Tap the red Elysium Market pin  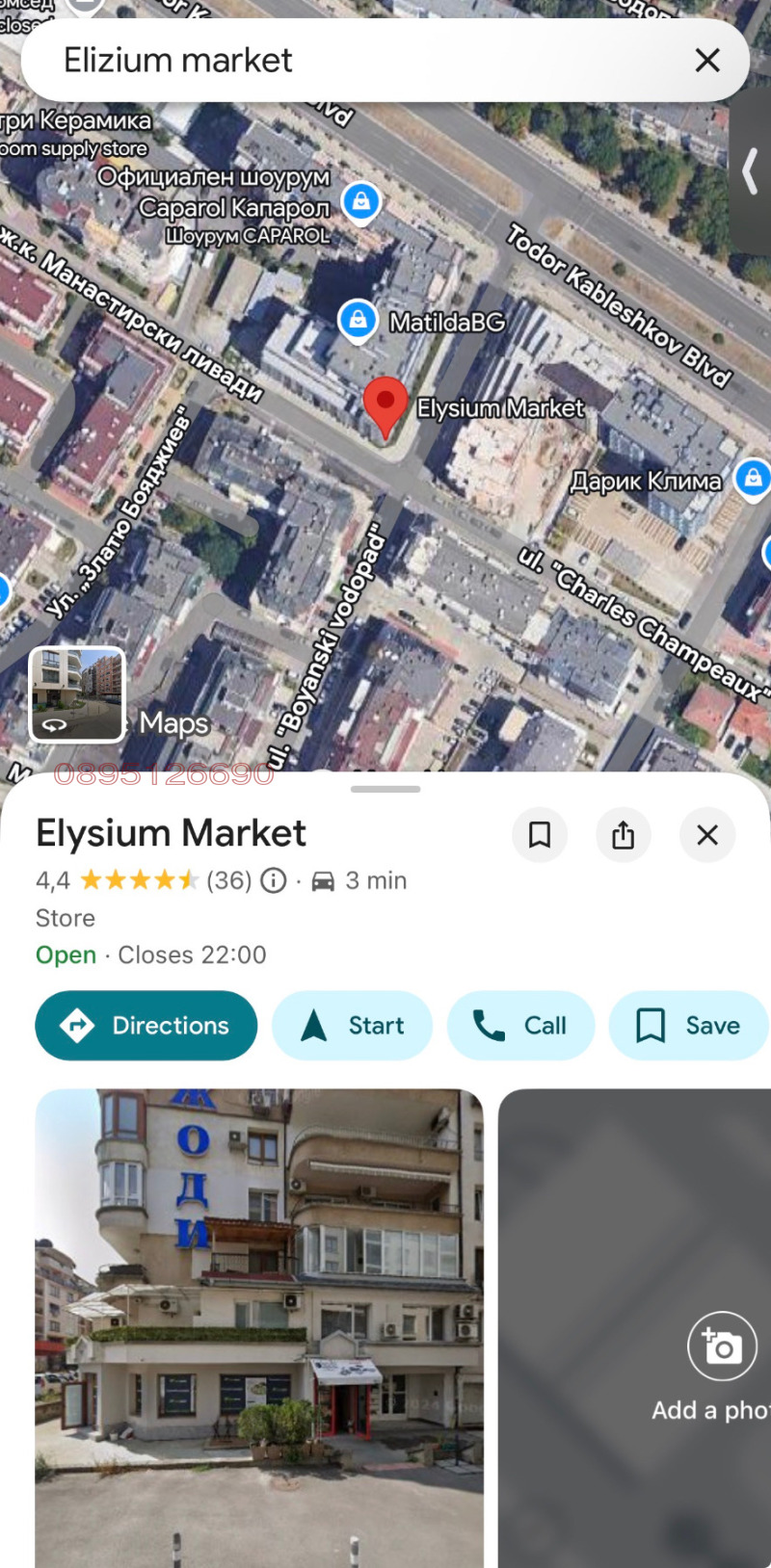[x=385, y=405]
